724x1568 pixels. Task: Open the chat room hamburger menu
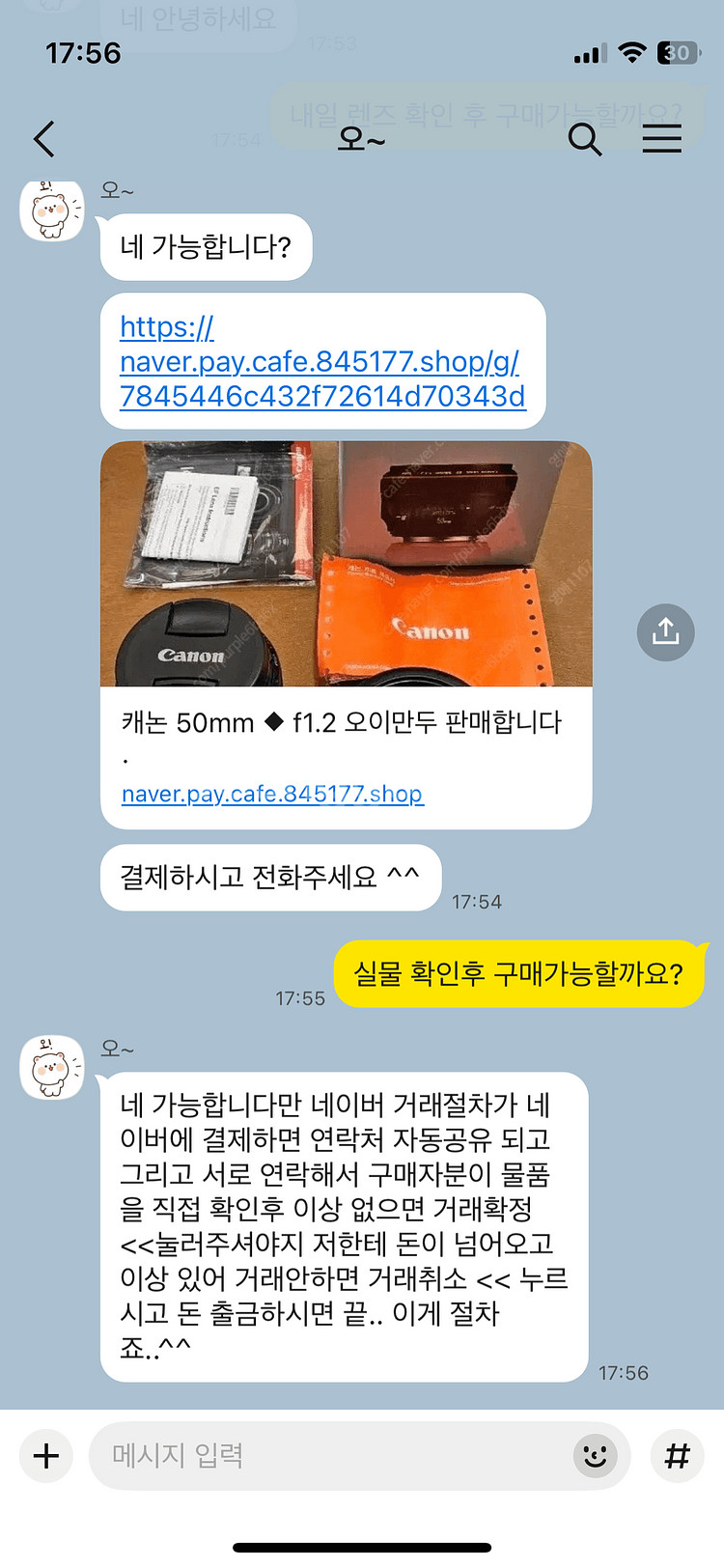(x=662, y=139)
